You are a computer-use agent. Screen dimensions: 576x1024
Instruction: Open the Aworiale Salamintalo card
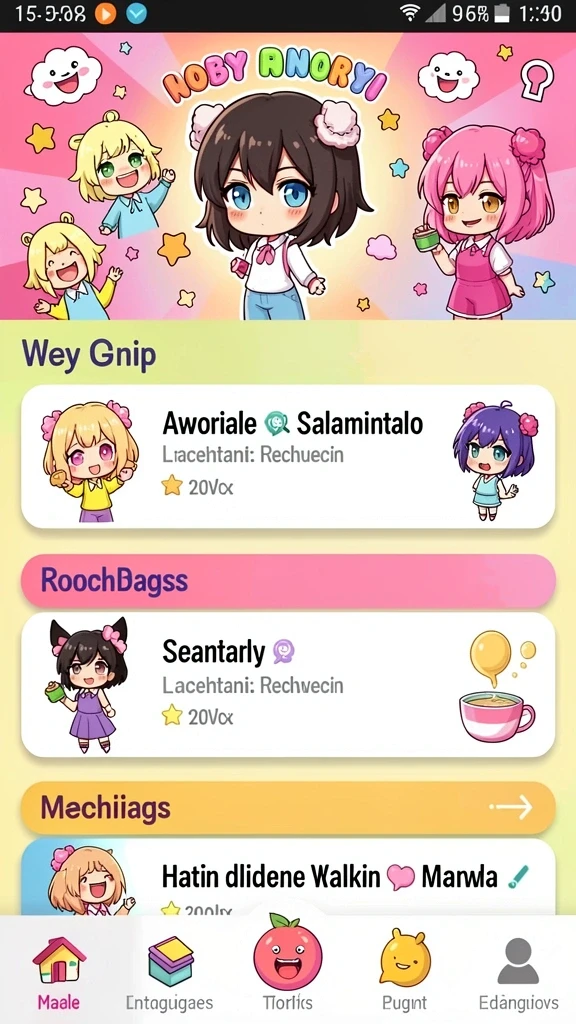tap(288, 456)
